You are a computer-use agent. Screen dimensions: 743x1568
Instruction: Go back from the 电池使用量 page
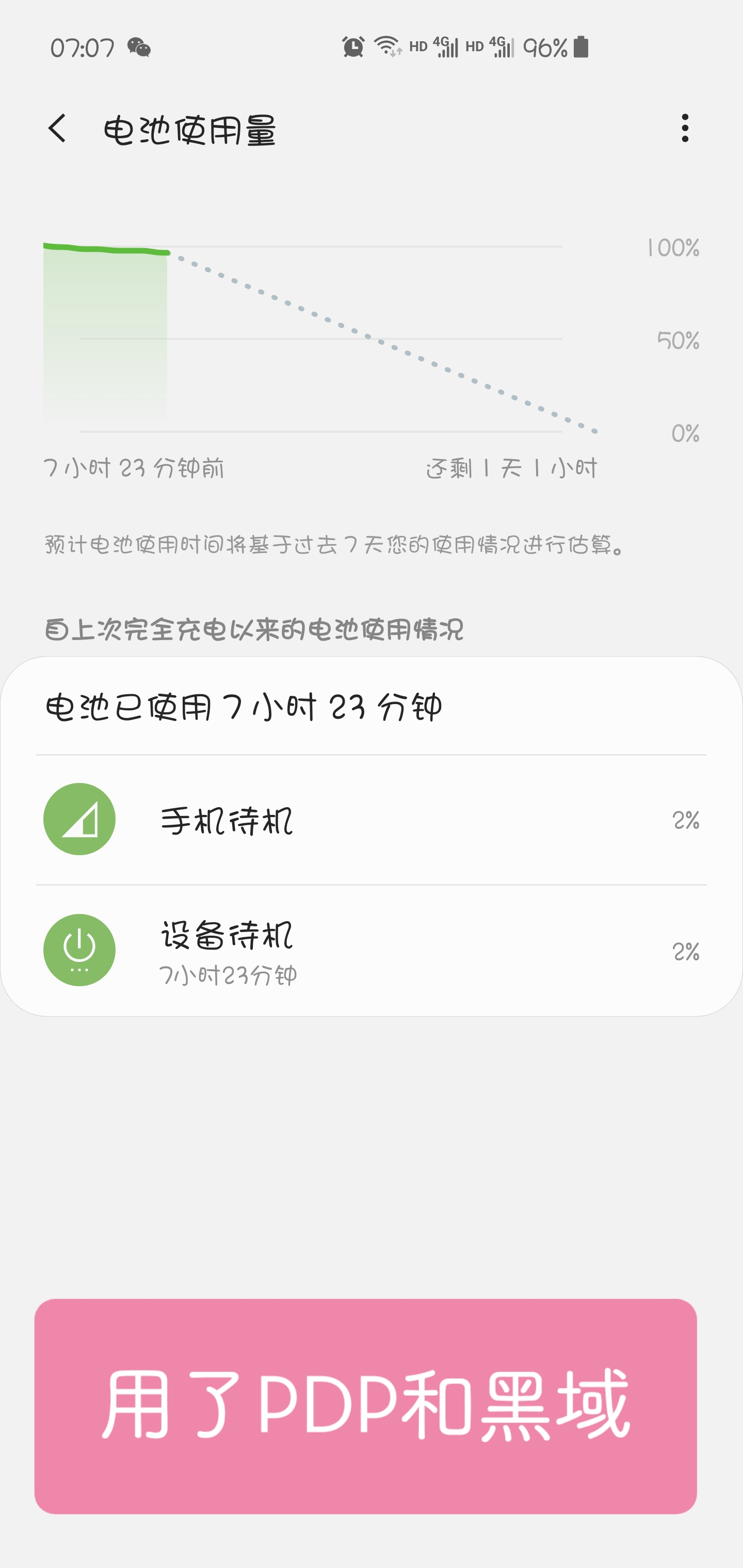click(57, 128)
